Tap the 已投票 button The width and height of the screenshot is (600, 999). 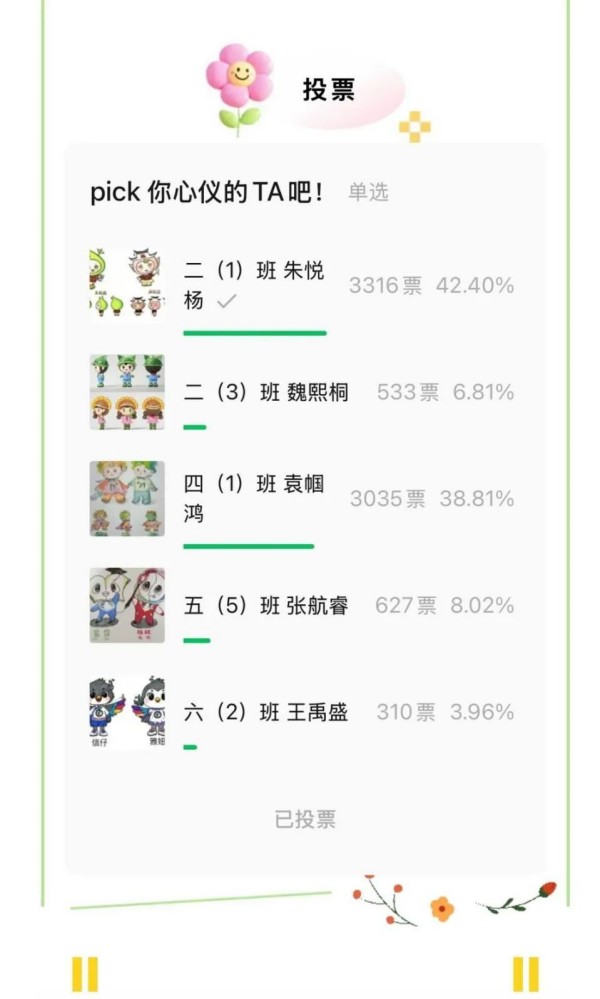(305, 820)
